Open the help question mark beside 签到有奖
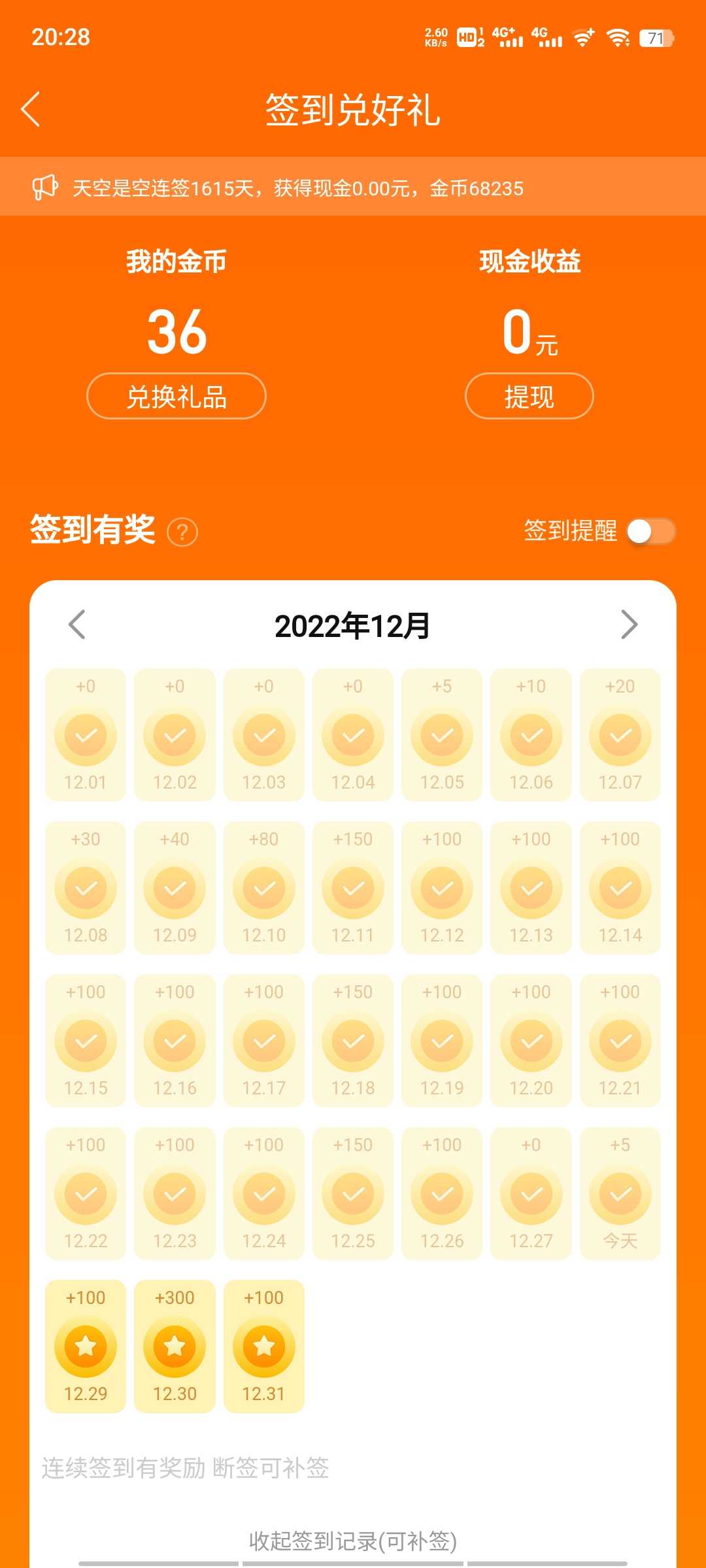Viewport: 706px width, 1568px height. [x=182, y=532]
